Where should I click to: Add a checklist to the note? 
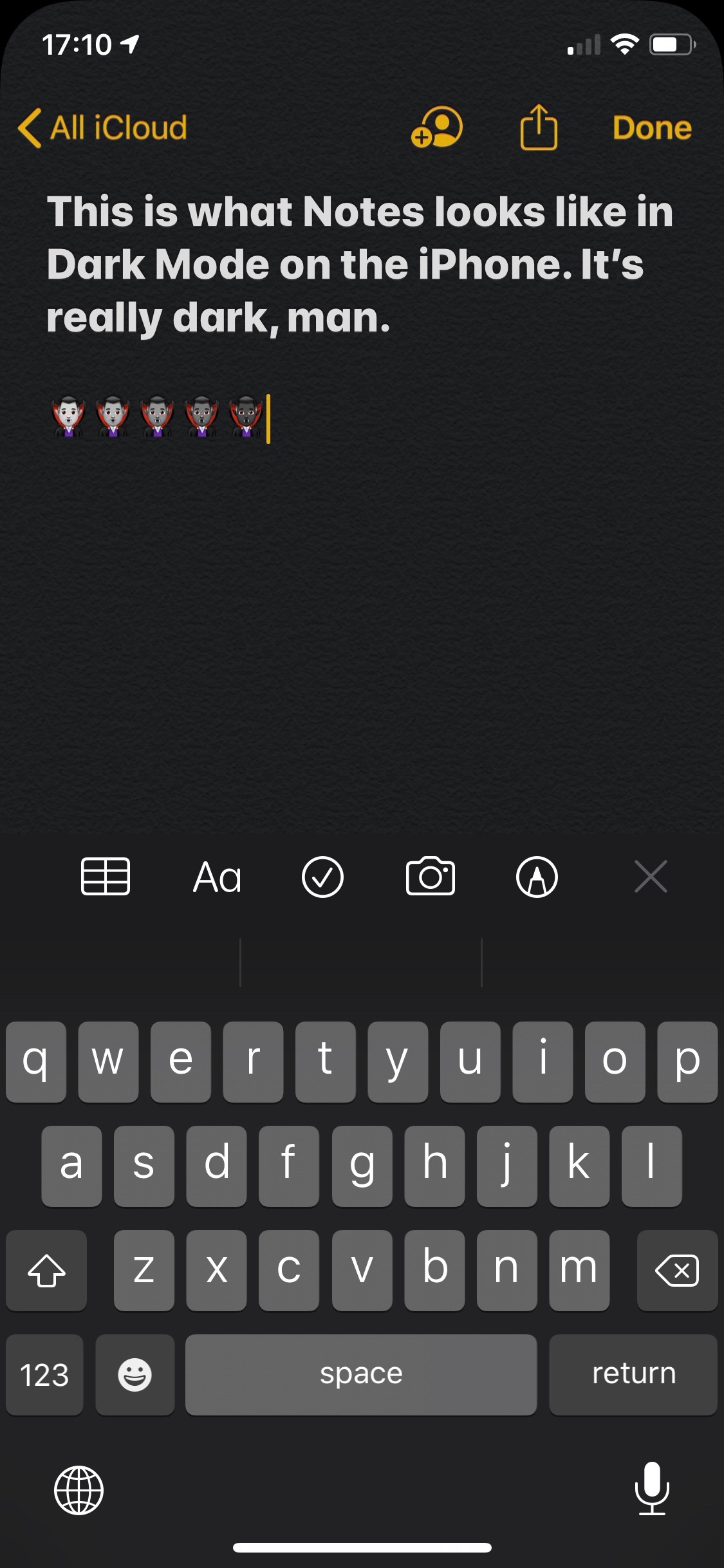[322, 877]
